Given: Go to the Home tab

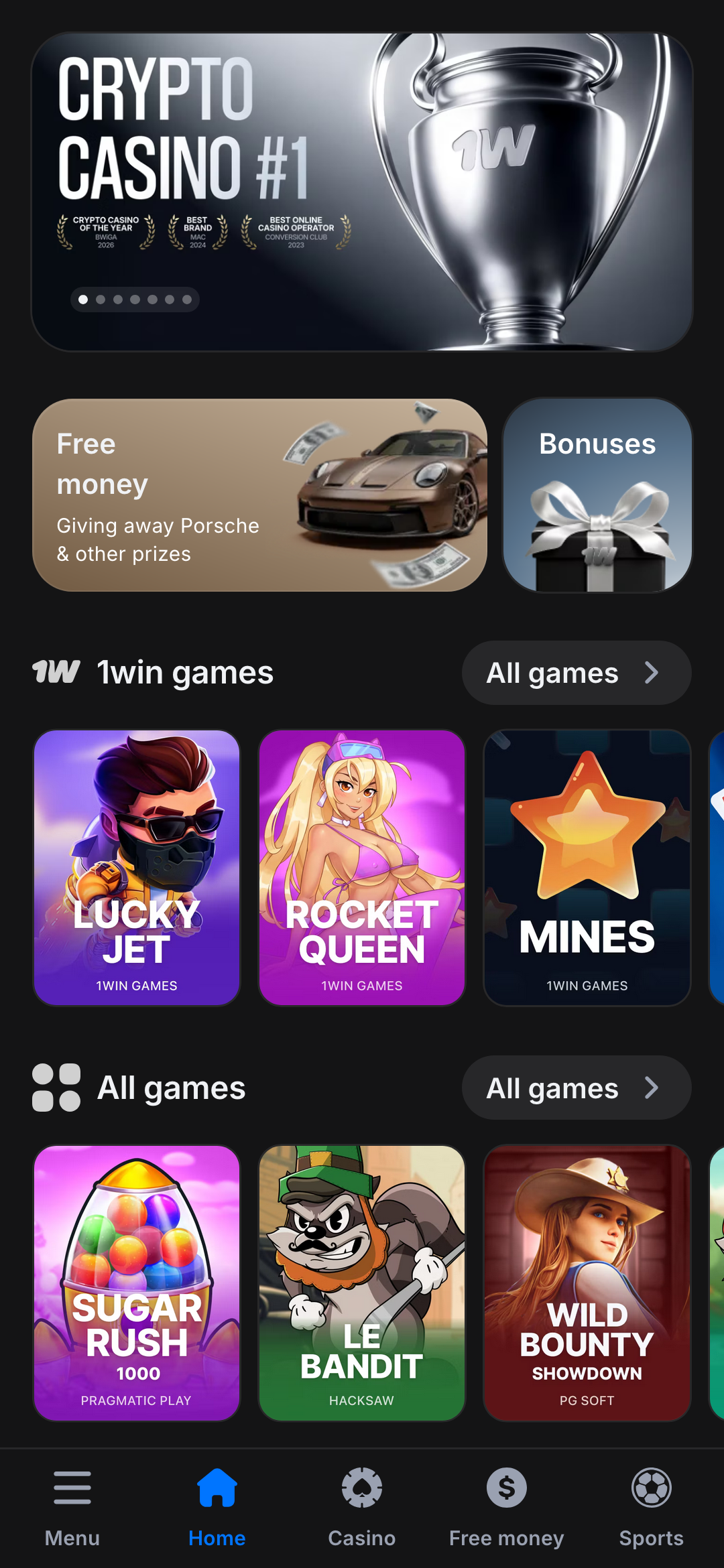Looking at the screenshot, I should tap(217, 1508).
